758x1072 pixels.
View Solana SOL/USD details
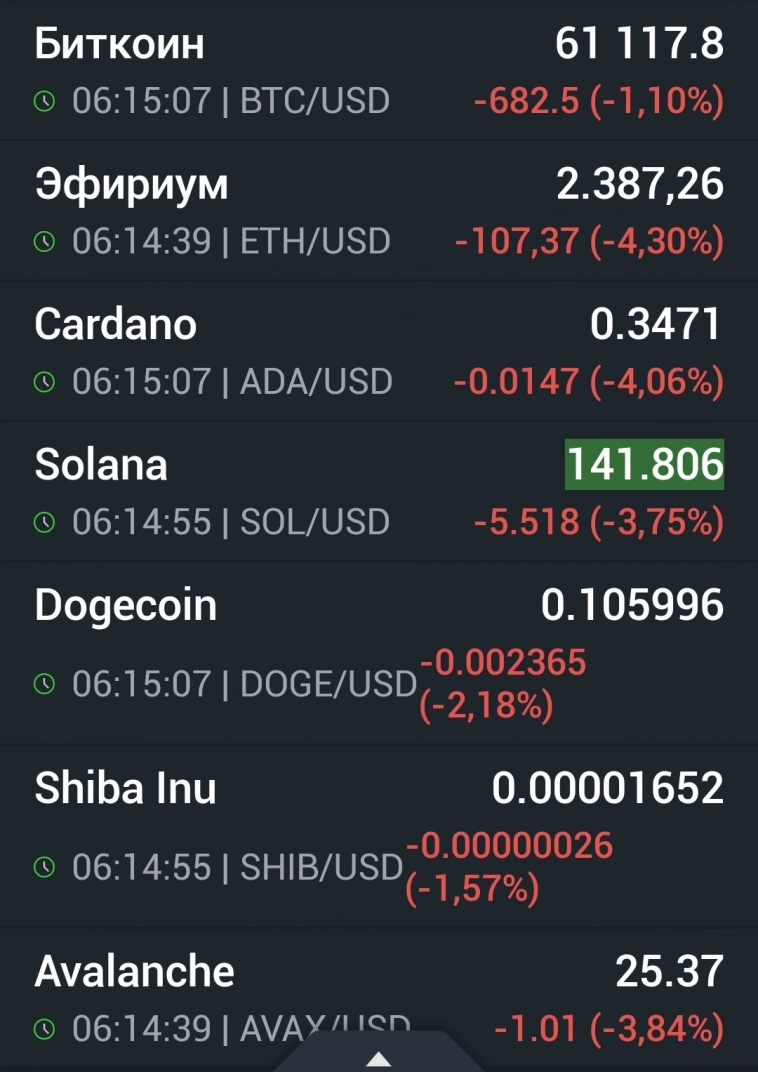click(379, 491)
